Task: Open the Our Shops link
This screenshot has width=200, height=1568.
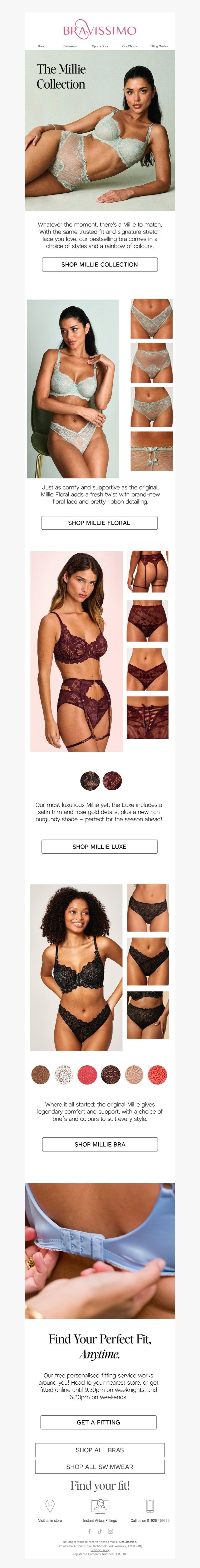Action: [x=129, y=46]
